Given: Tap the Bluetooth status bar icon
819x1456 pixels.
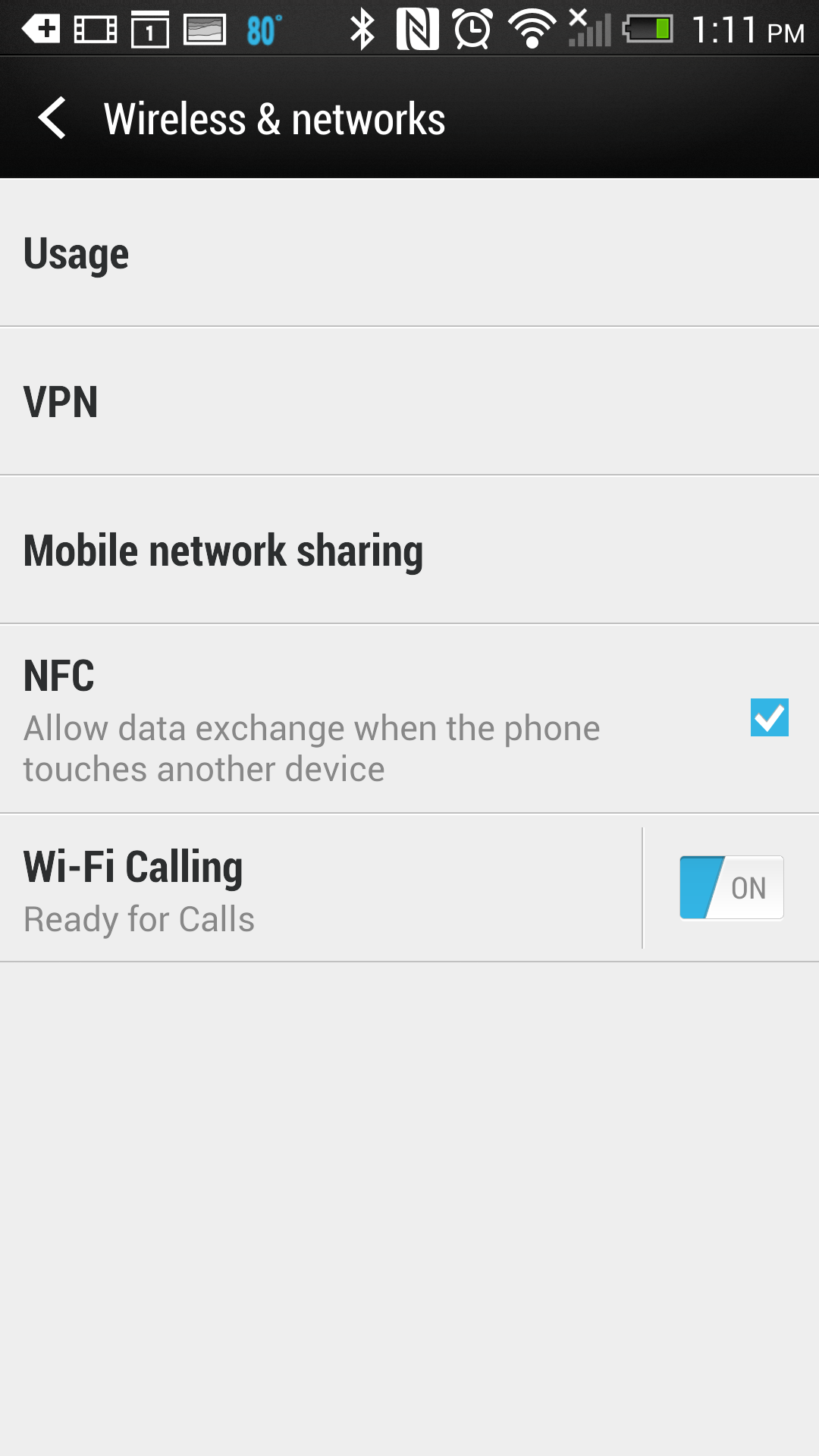Looking at the screenshot, I should coord(362,27).
